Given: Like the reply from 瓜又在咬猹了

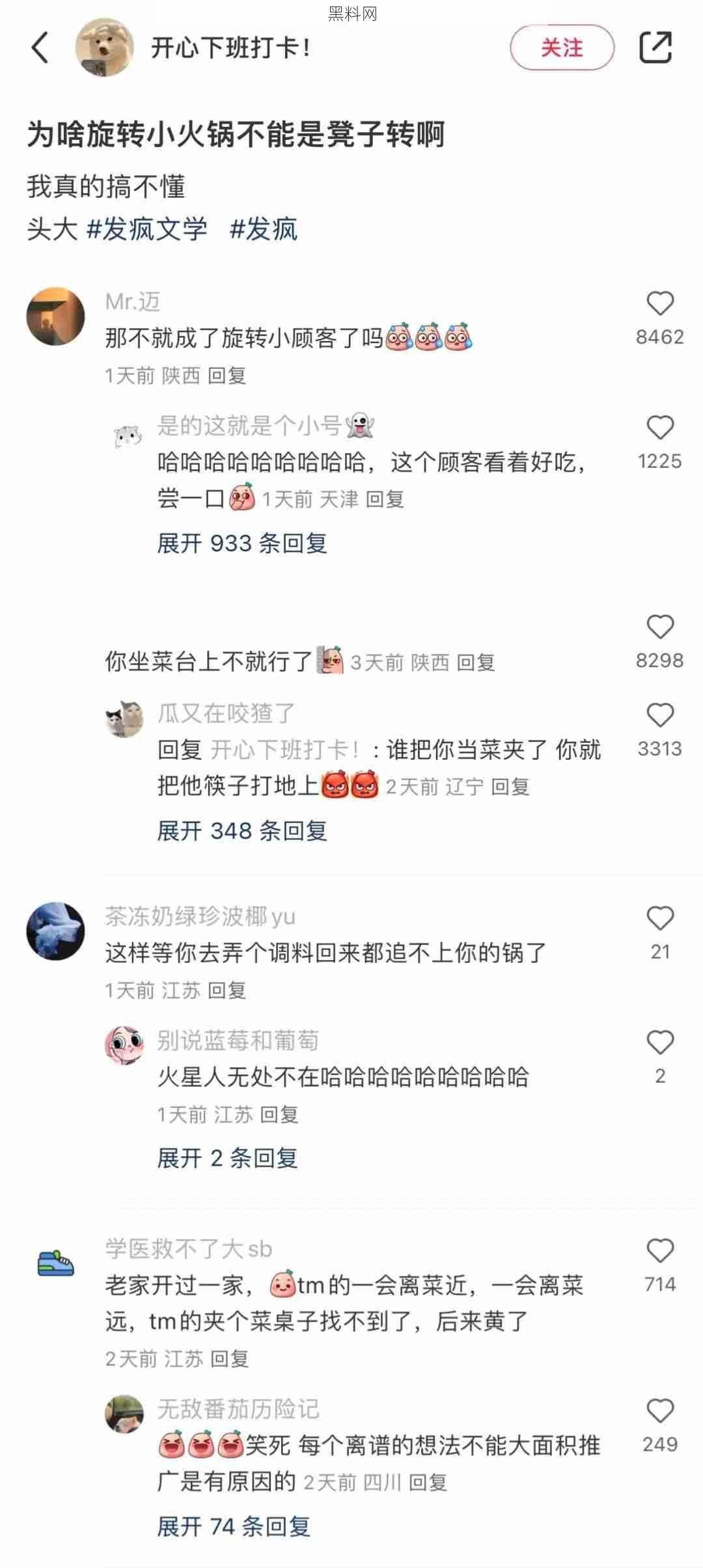Looking at the screenshot, I should point(660,716).
